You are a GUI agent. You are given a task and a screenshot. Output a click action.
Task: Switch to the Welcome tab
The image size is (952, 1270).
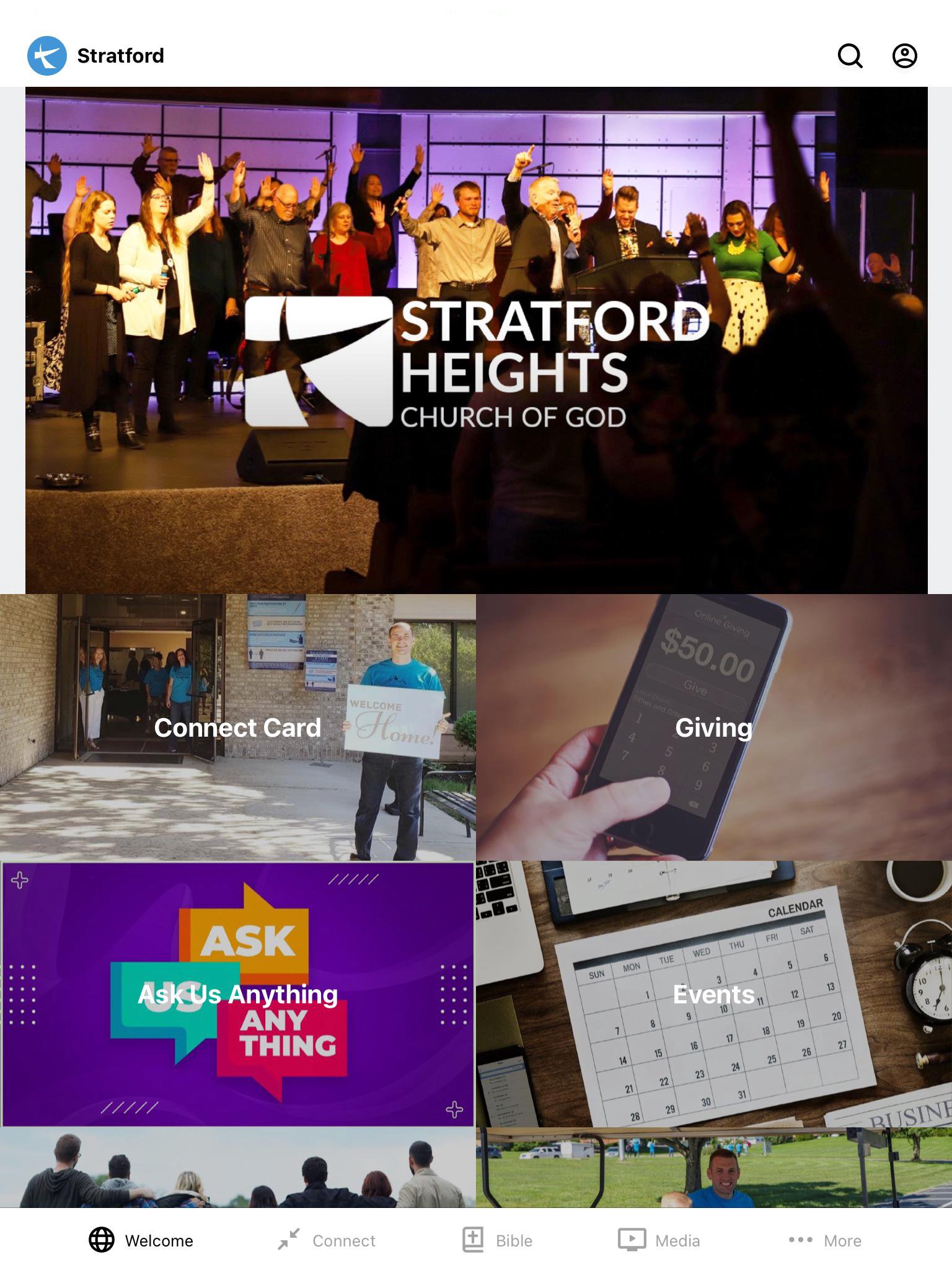[x=141, y=1240]
